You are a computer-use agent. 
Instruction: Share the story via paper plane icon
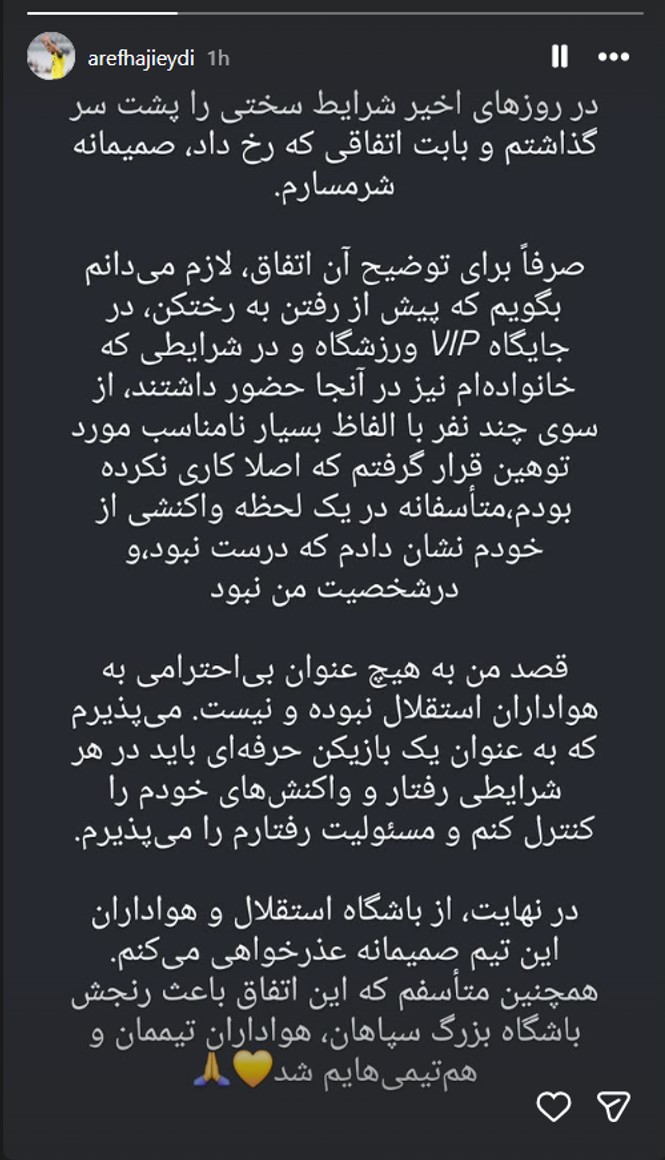(x=613, y=1106)
